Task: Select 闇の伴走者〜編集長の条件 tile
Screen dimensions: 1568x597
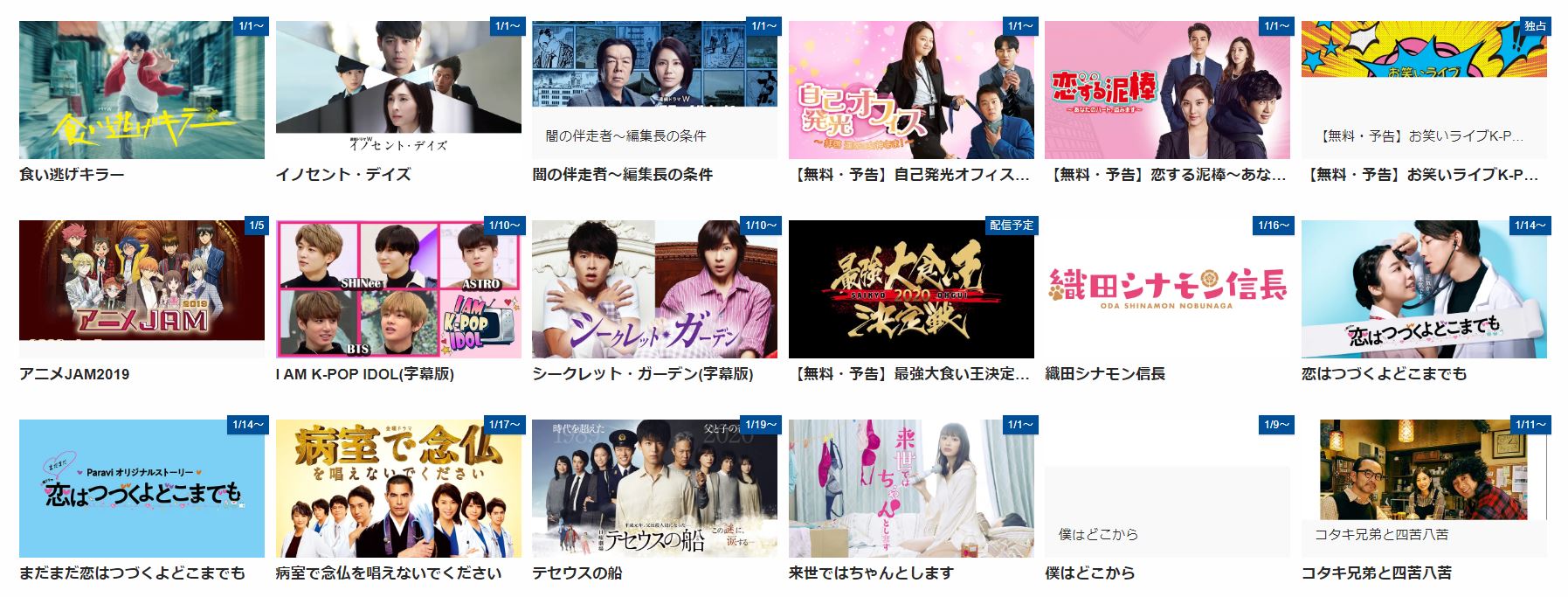Action: [x=654, y=90]
